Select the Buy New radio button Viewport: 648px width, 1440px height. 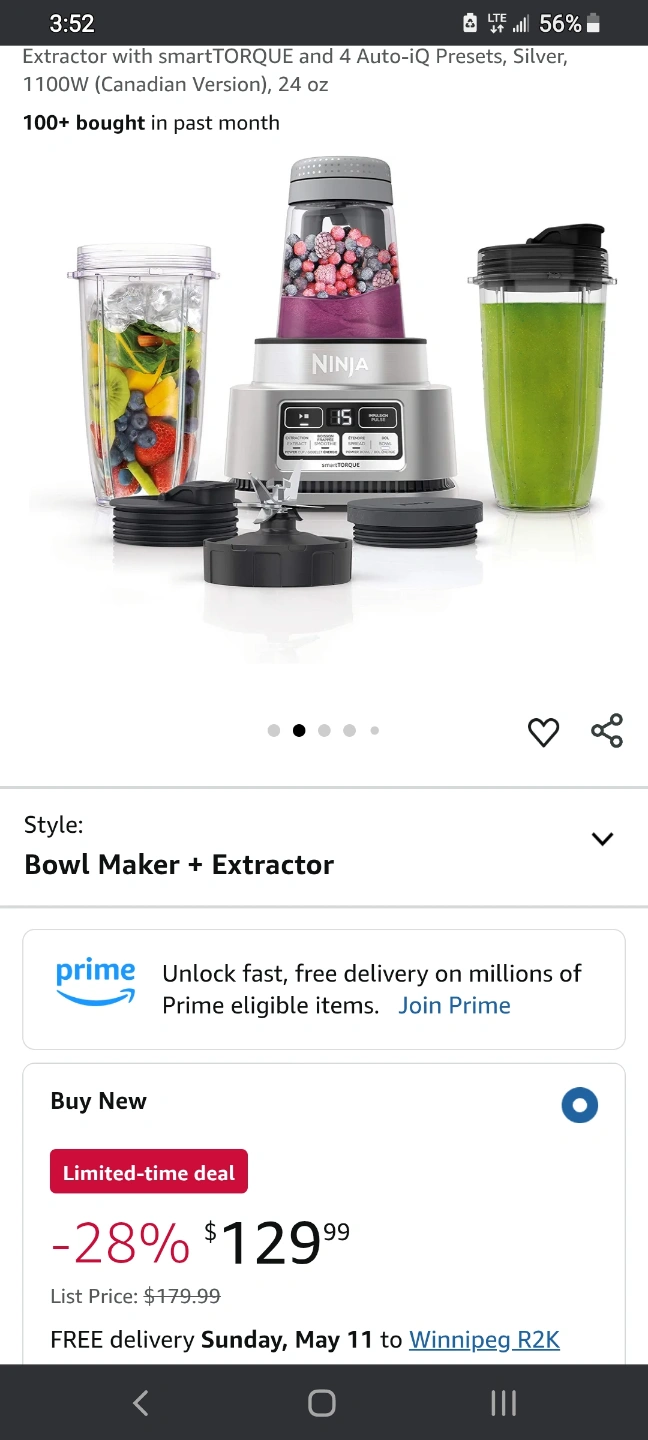[x=580, y=1105]
